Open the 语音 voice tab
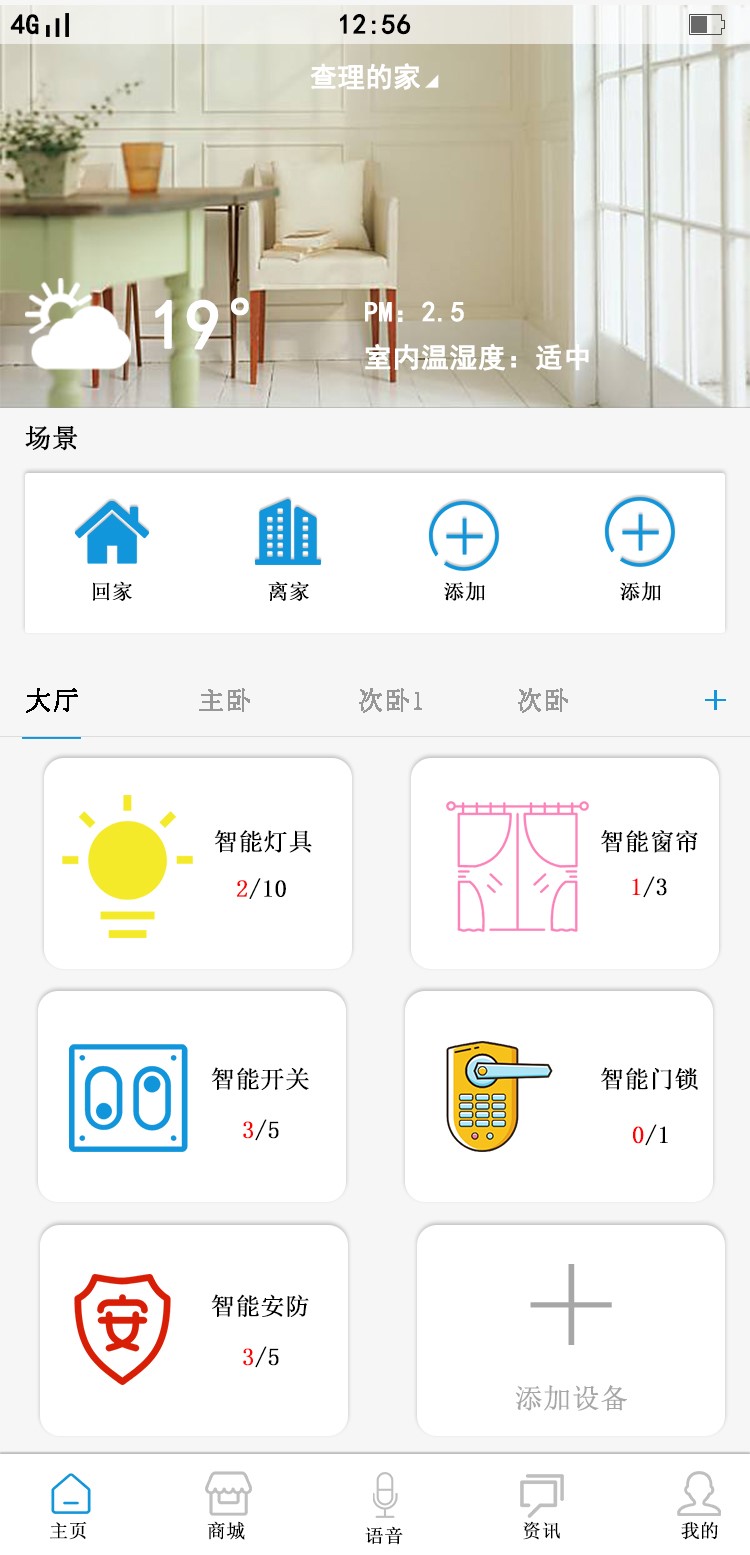Image resolution: width=750 pixels, height=1555 pixels. [384, 1507]
